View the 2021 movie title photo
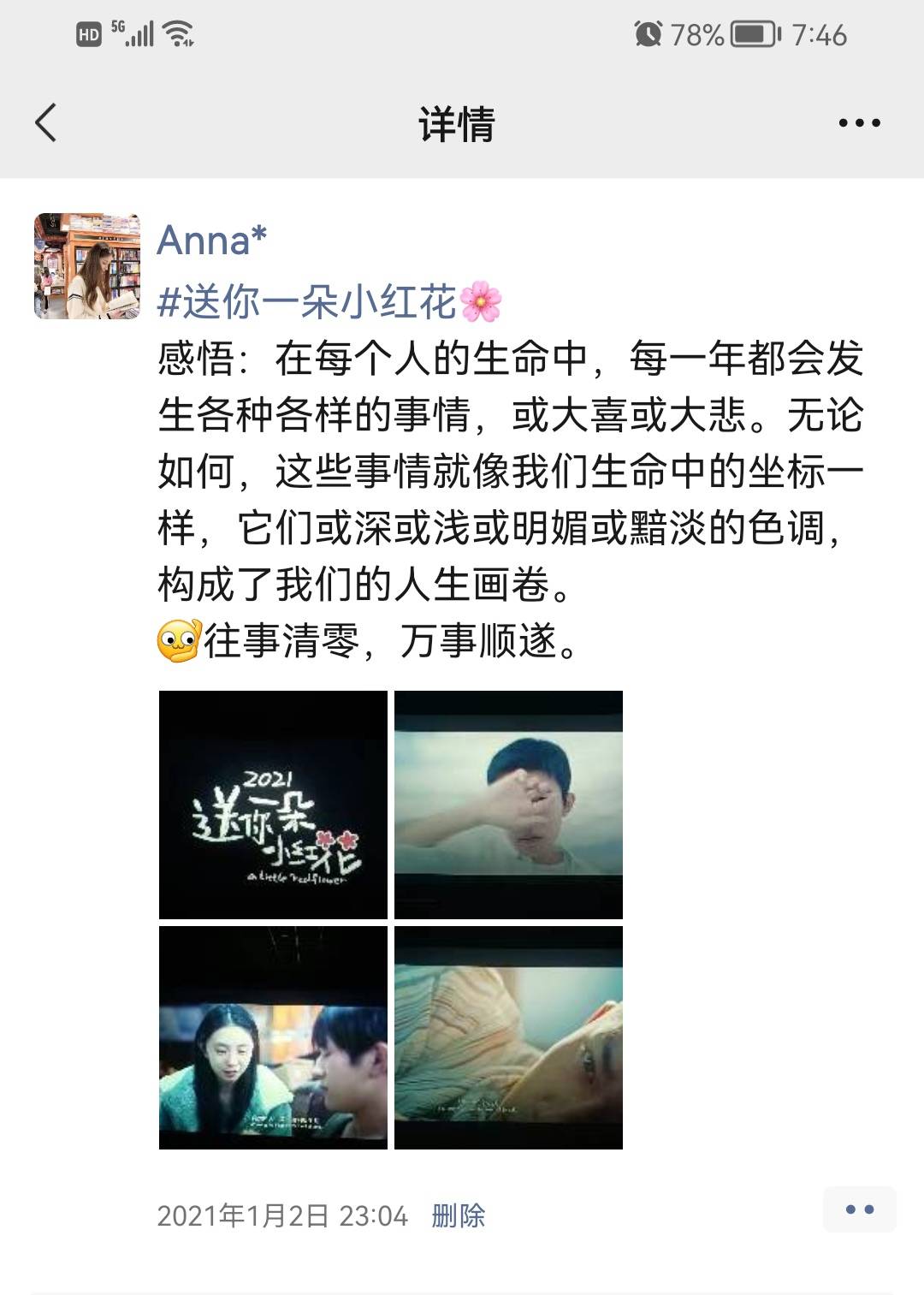This screenshot has height=1295, width=924. (273, 805)
